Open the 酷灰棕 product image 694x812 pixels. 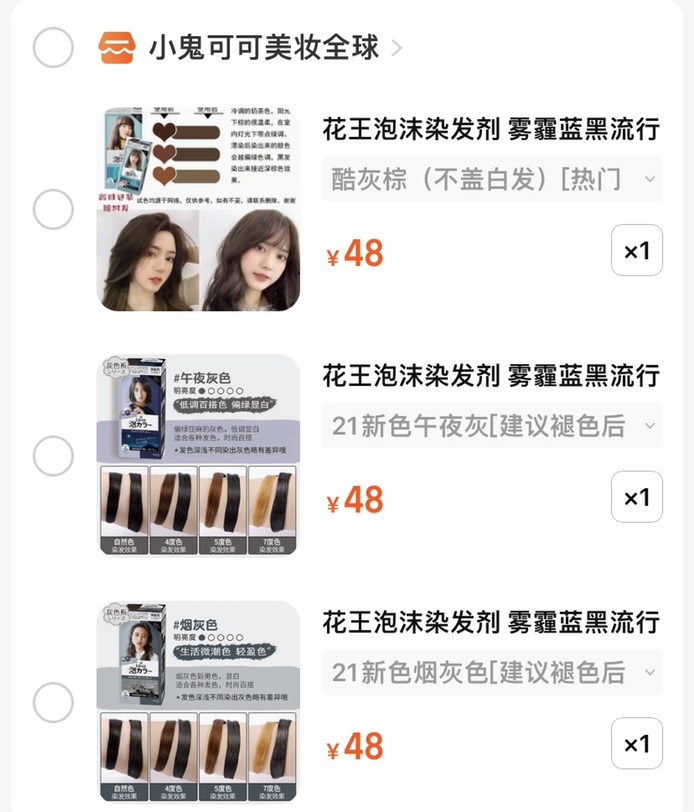click(198, 210)
